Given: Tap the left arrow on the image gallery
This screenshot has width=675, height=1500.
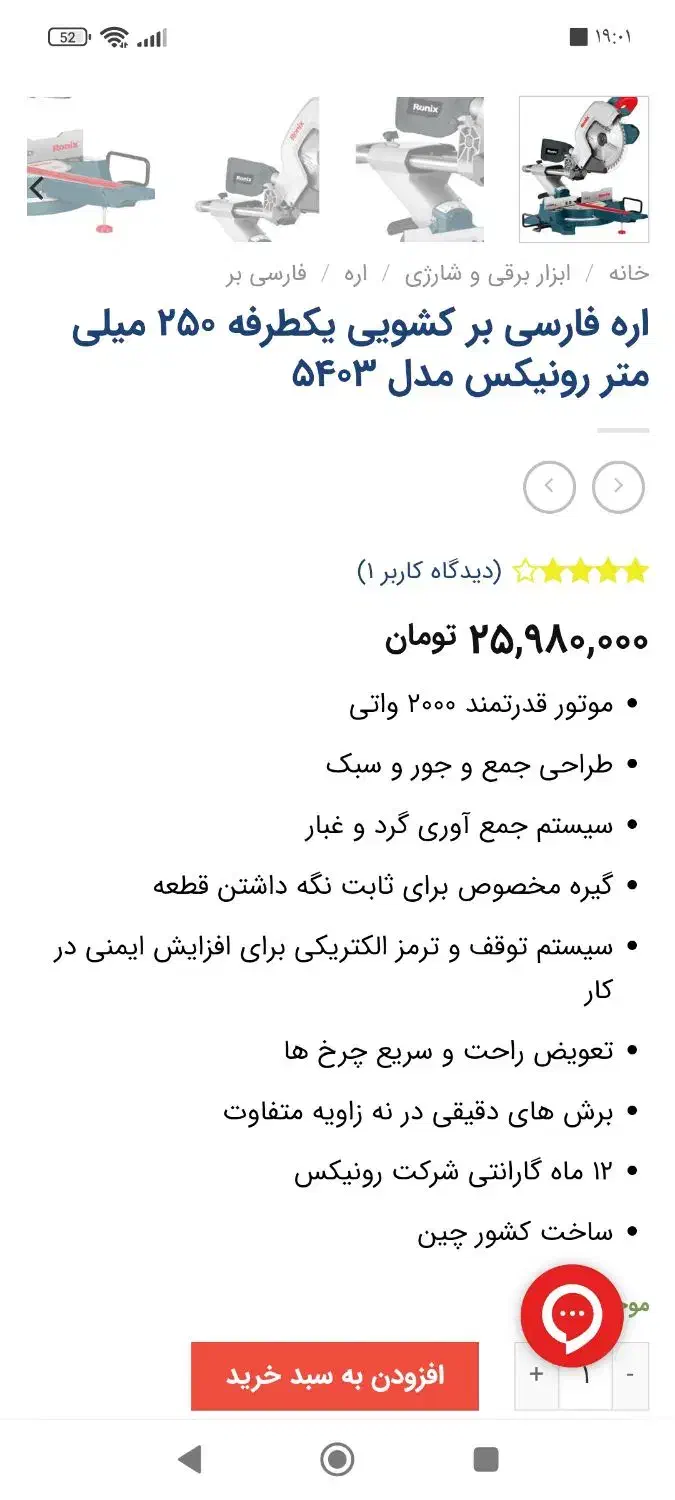Looking at the screenshot, I should coord(37,188).
